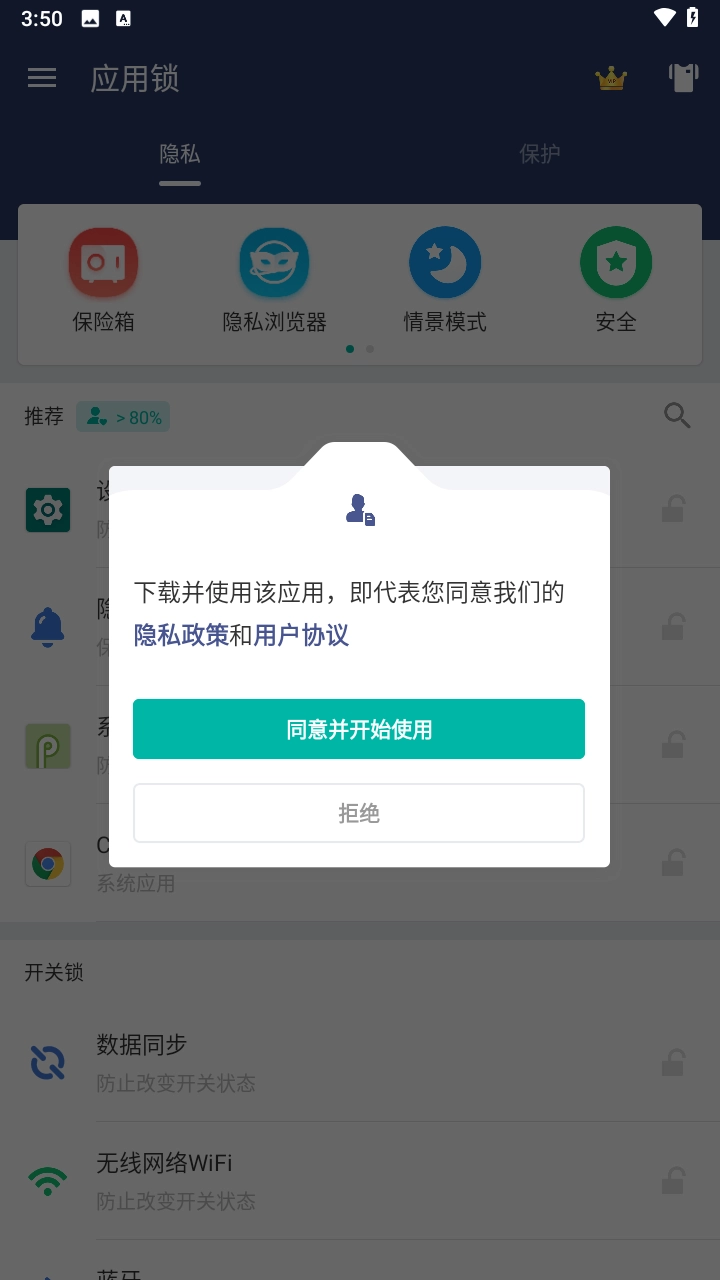Screen dimensions: 720x1280
Task: Open 保险箱 vault
Action: 103,281
